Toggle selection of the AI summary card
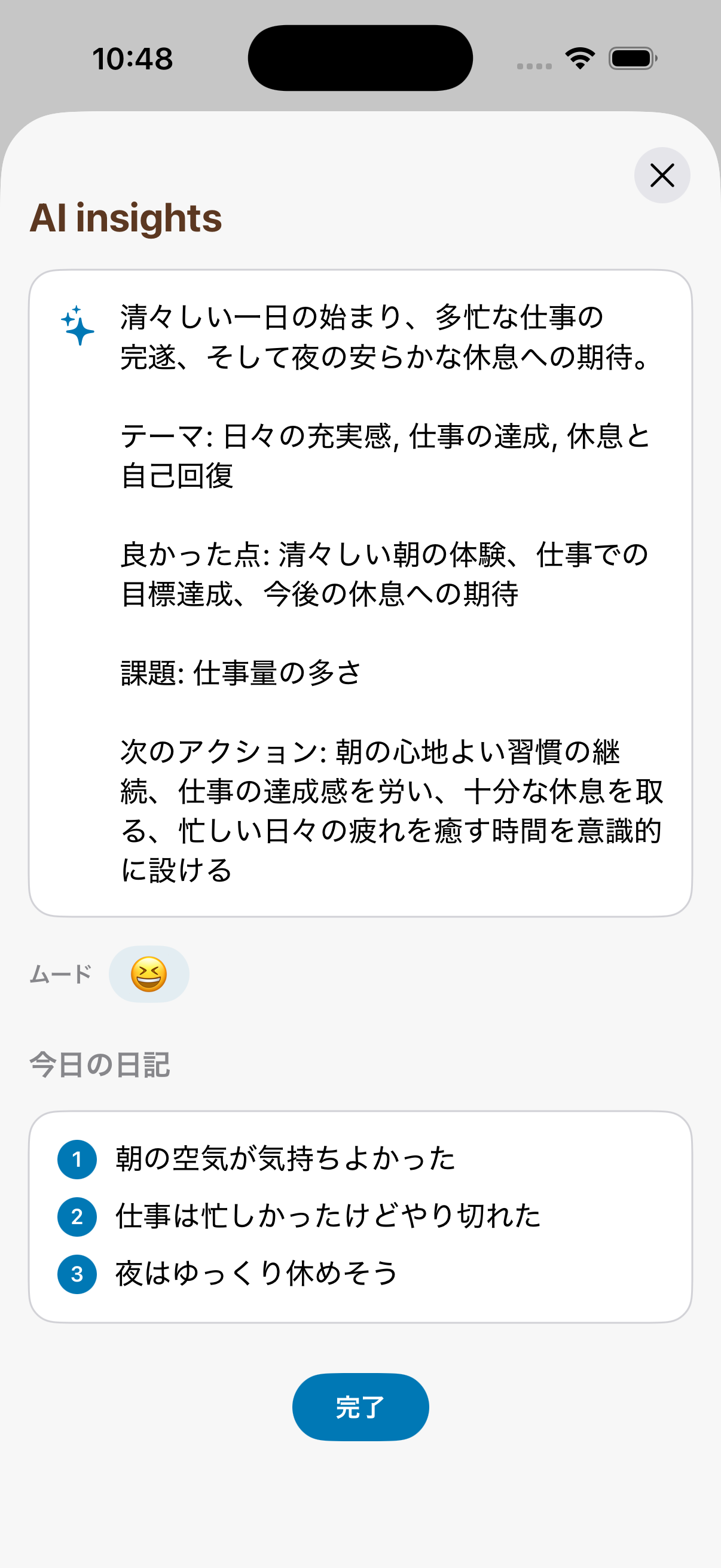721x1568 pixels. [x=360, y=597]
